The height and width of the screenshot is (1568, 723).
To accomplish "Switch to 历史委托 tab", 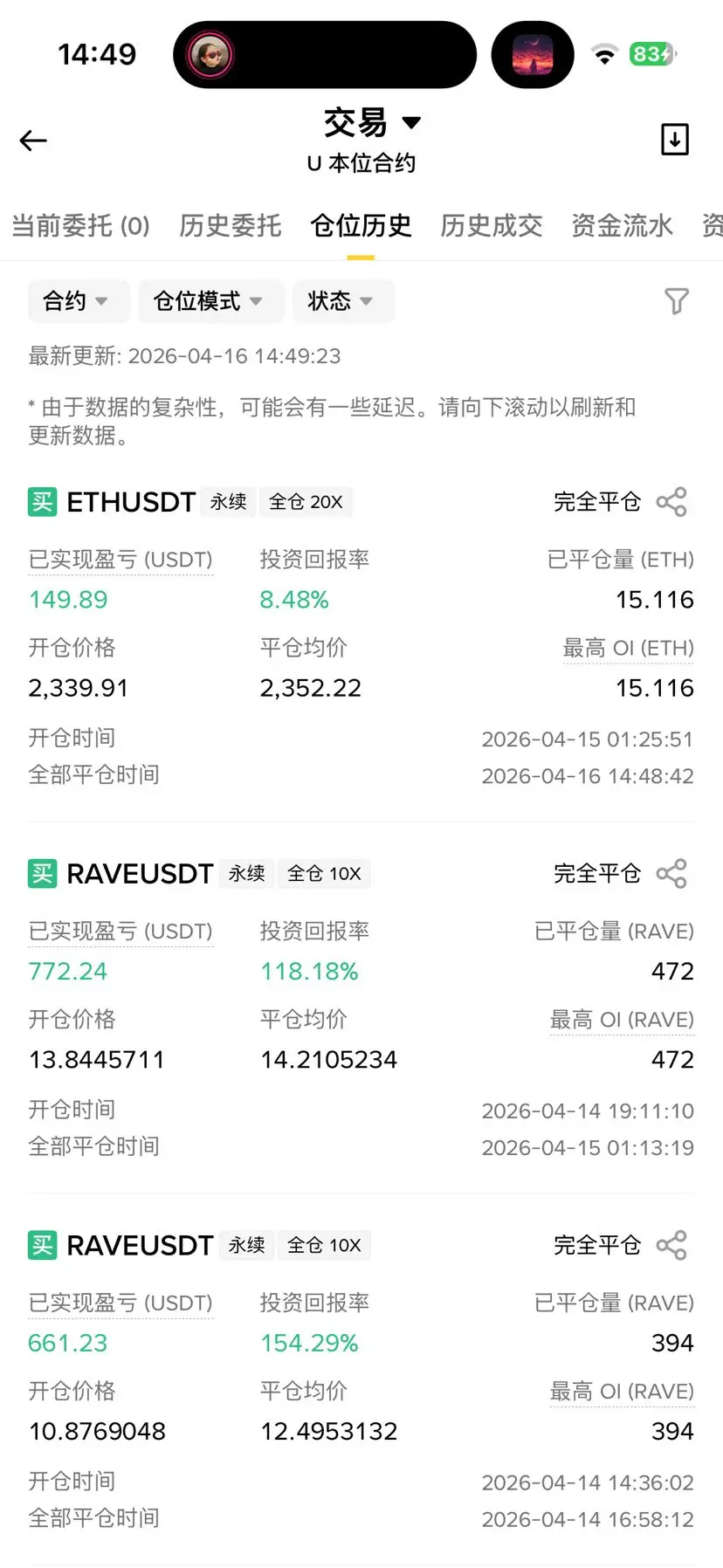I will [230, 226].
